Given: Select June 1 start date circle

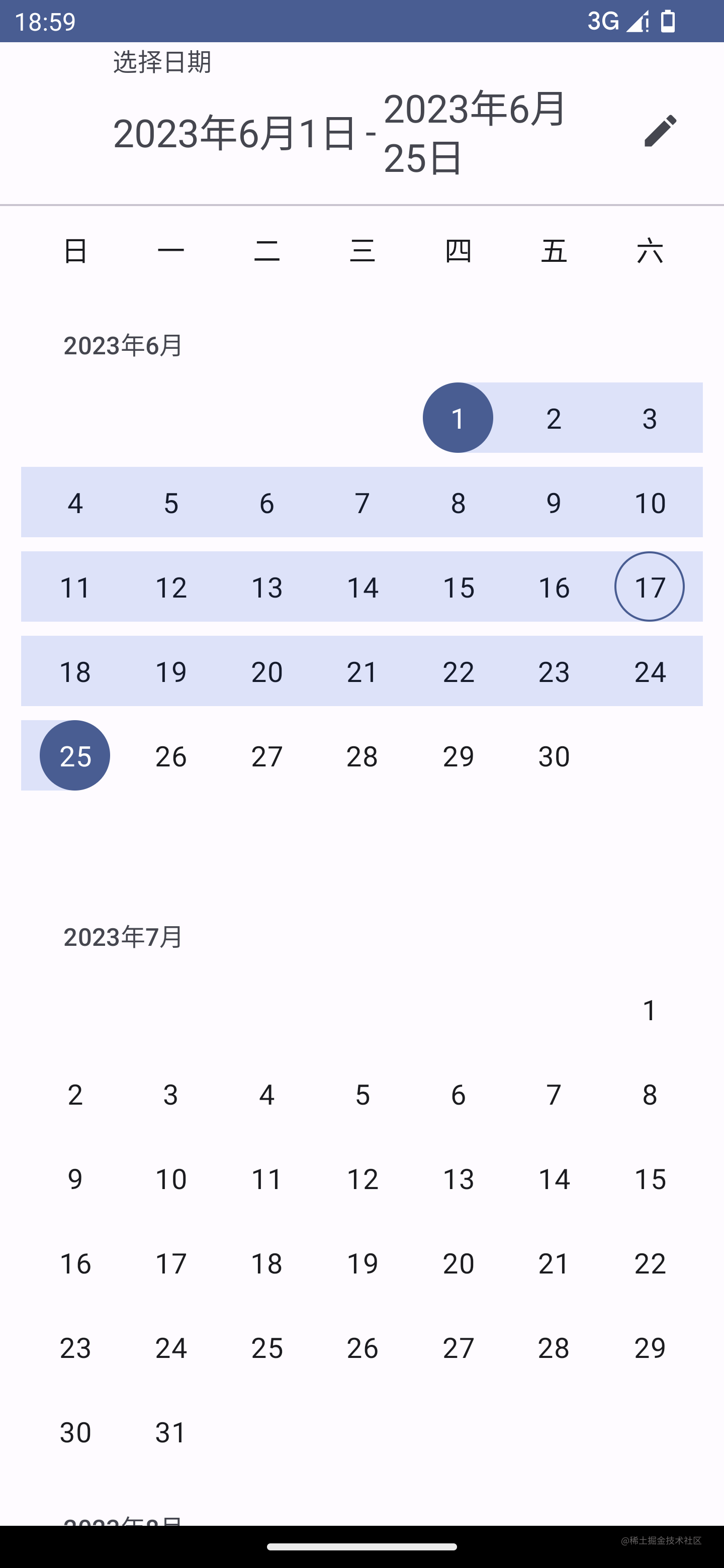Looking at the screenshot, I should pos(458,418).
